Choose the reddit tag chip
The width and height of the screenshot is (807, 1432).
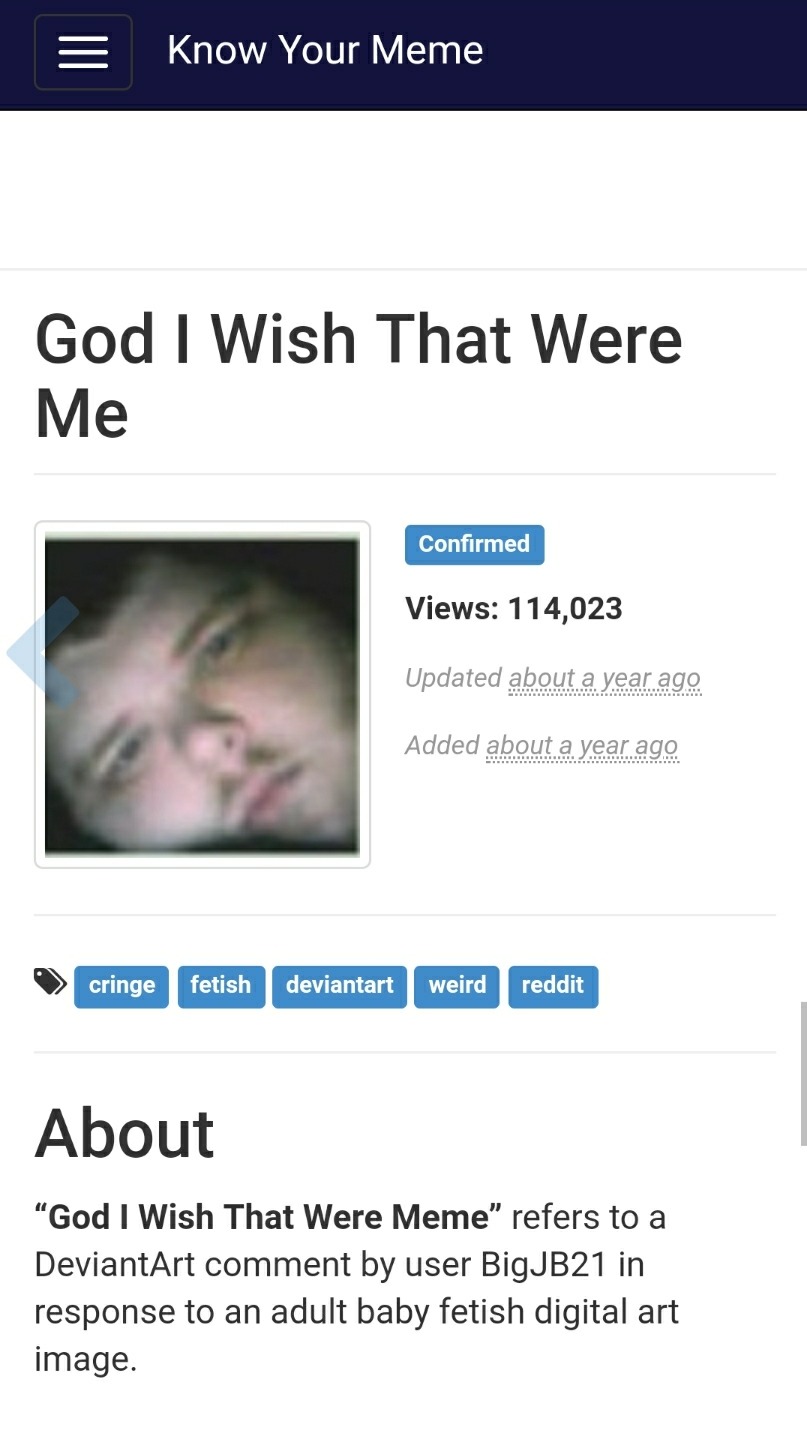click(552, 986)
